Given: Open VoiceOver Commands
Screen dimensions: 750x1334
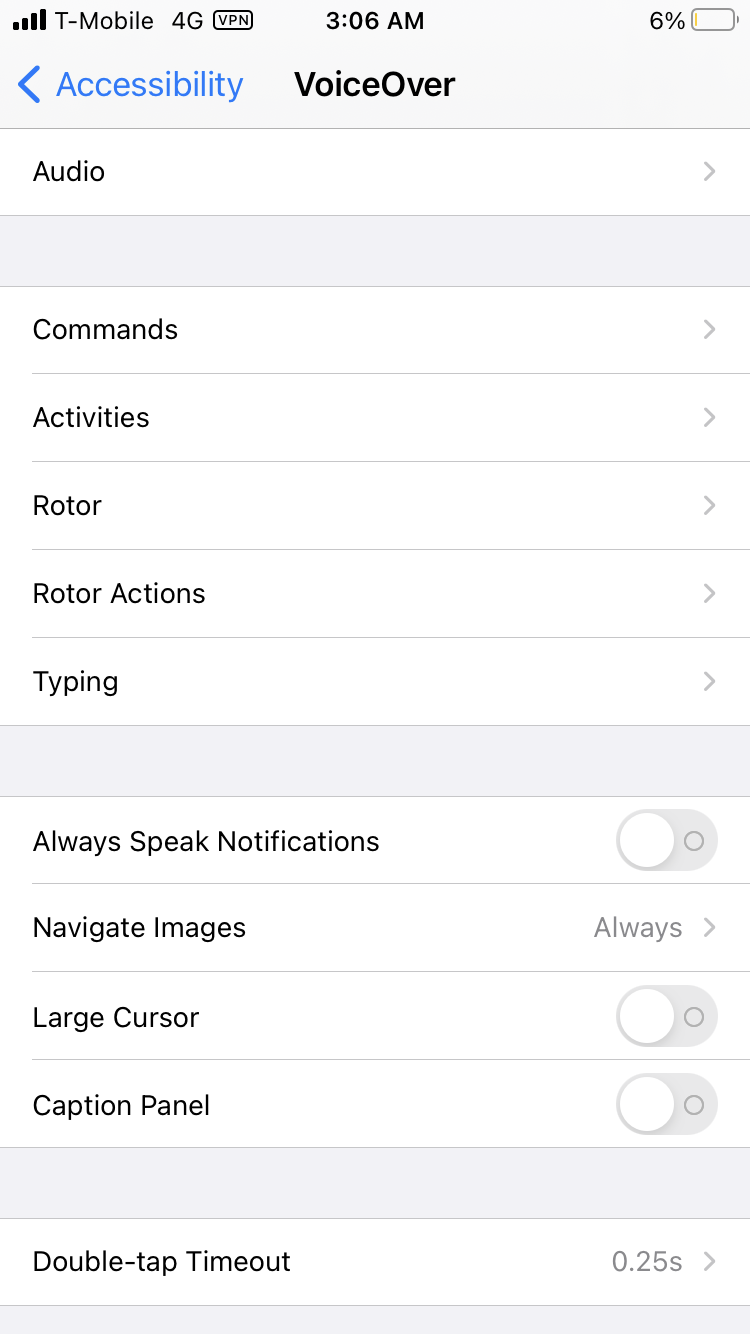Looking at the screenshot, I should (374, 330).
